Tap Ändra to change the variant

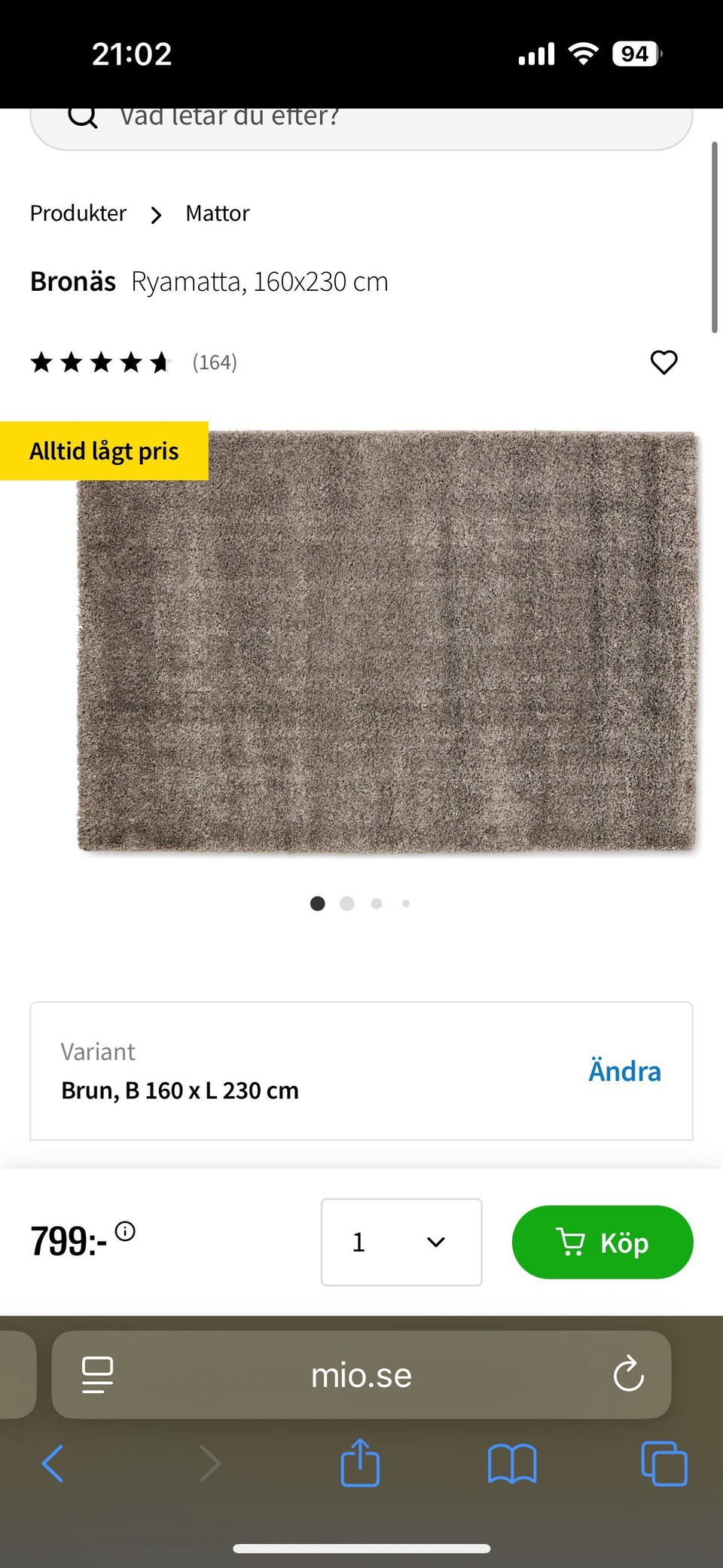click(x=624, y=1071)
